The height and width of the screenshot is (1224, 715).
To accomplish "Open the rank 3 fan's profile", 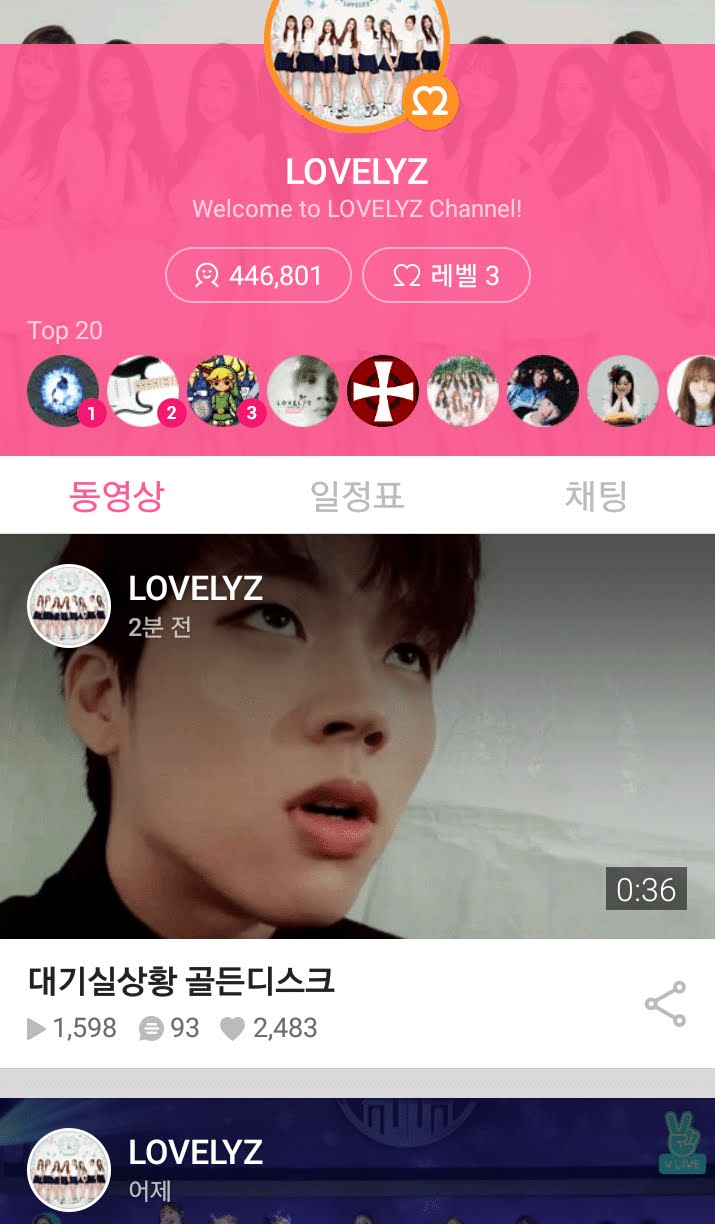I will 223,391.
